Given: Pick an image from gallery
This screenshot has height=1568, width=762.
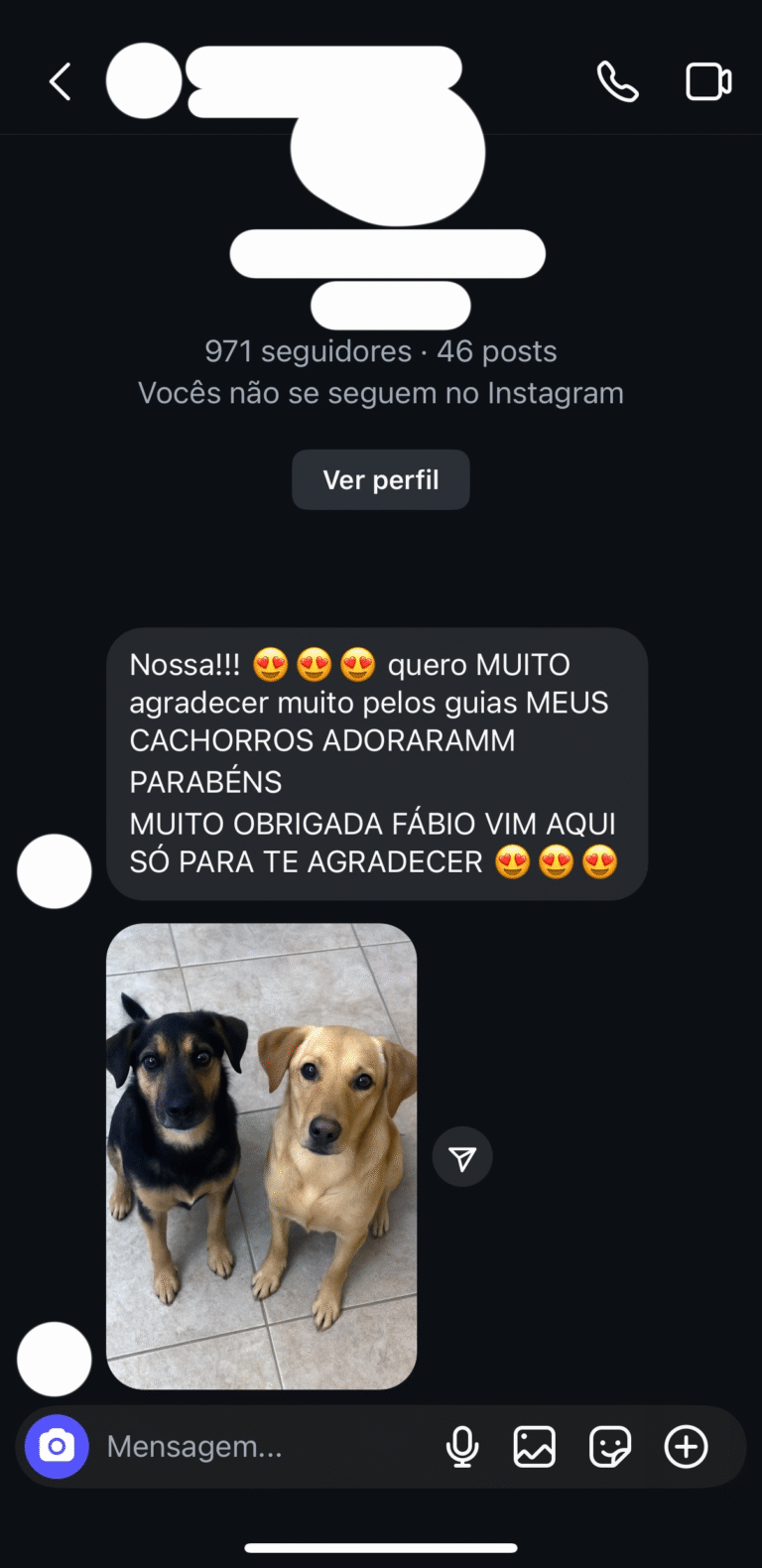Looking at the screenshot, I should (x=534, y=1447).
